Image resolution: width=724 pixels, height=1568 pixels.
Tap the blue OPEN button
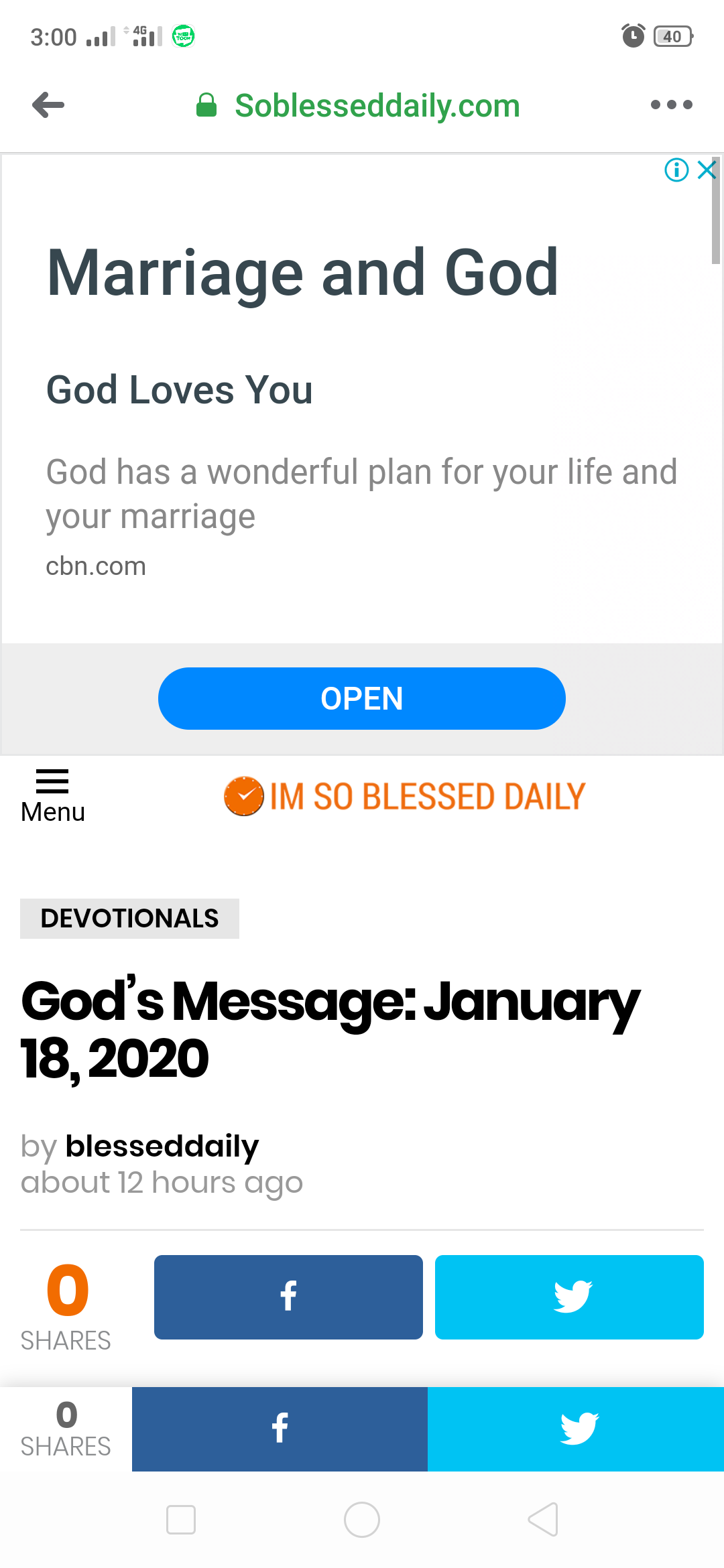(x=362, y=698)
